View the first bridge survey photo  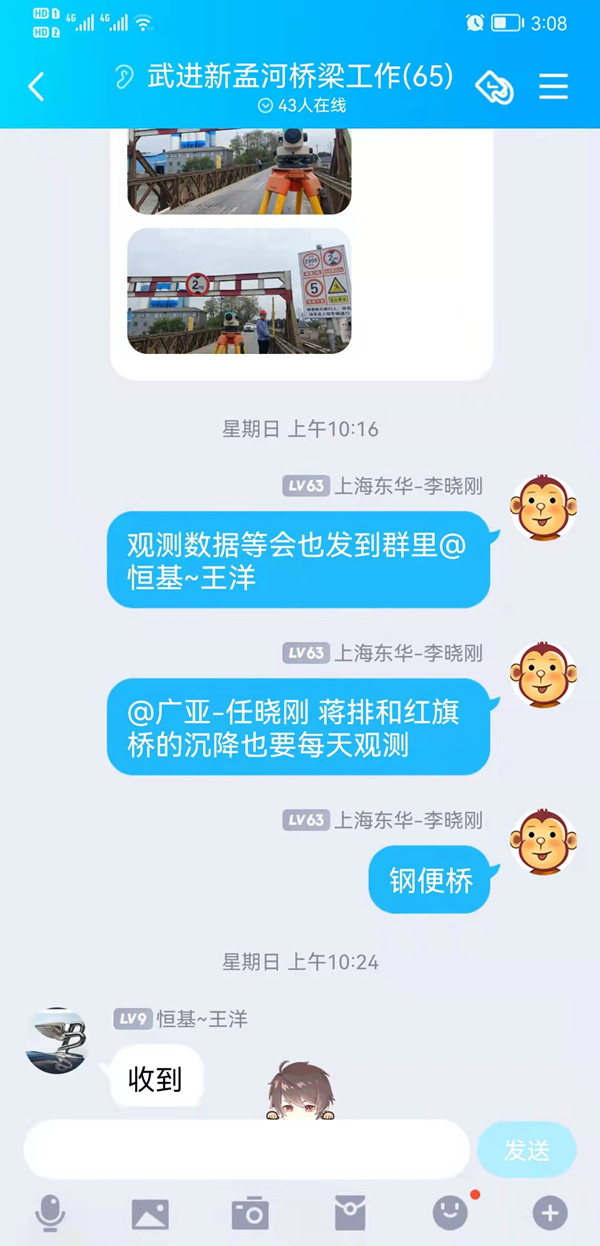pyautogui.click(x=239, y=171)
